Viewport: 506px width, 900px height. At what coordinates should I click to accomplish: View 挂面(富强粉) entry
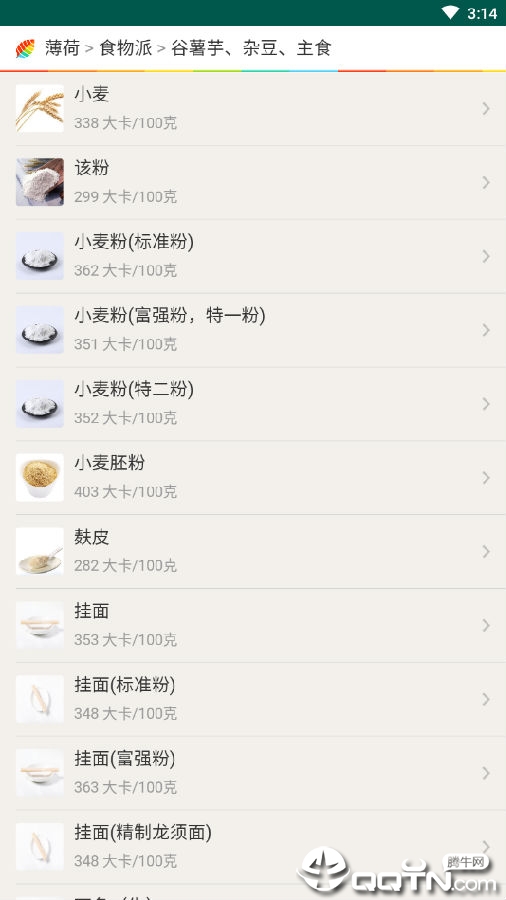(x=253, y=773)
